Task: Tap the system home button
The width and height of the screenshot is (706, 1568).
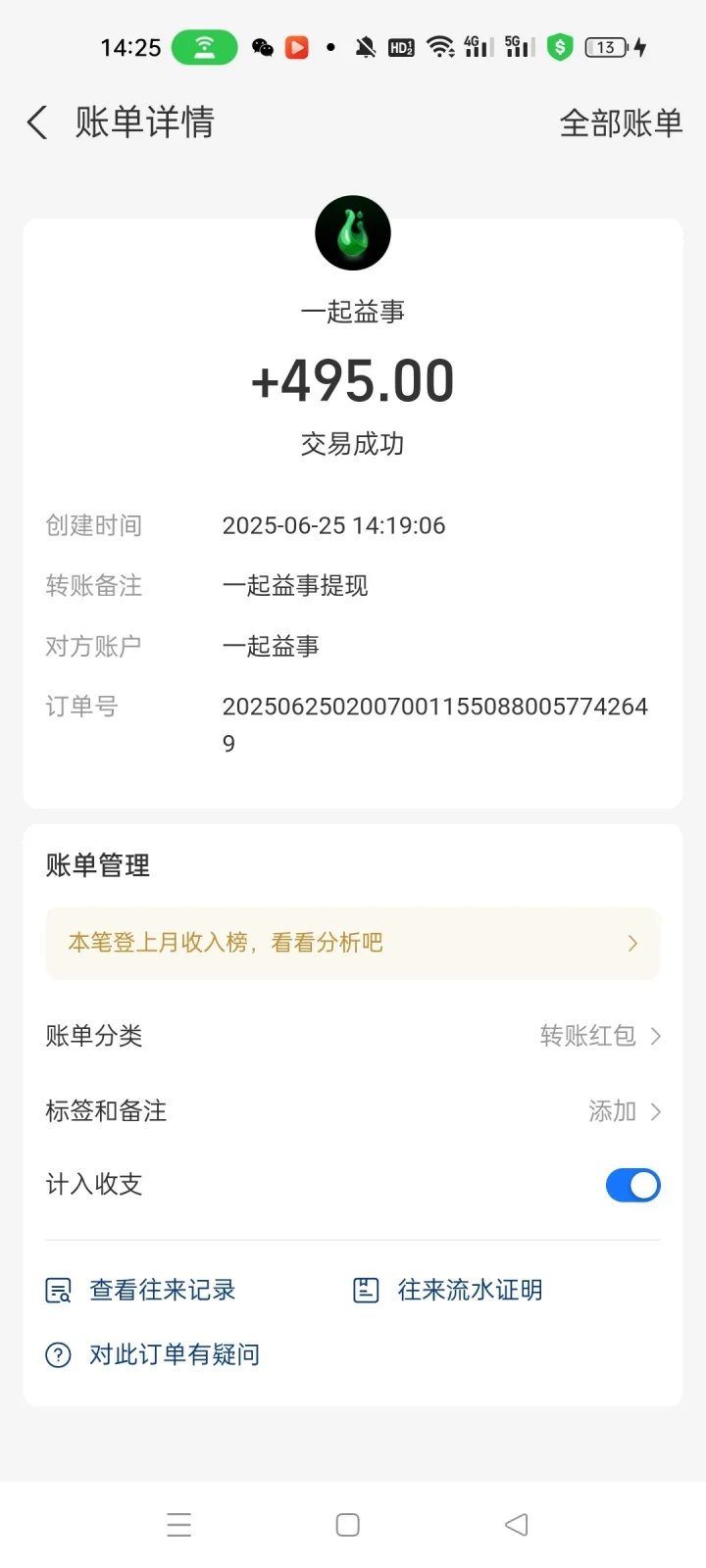Action: point(348,1525)
